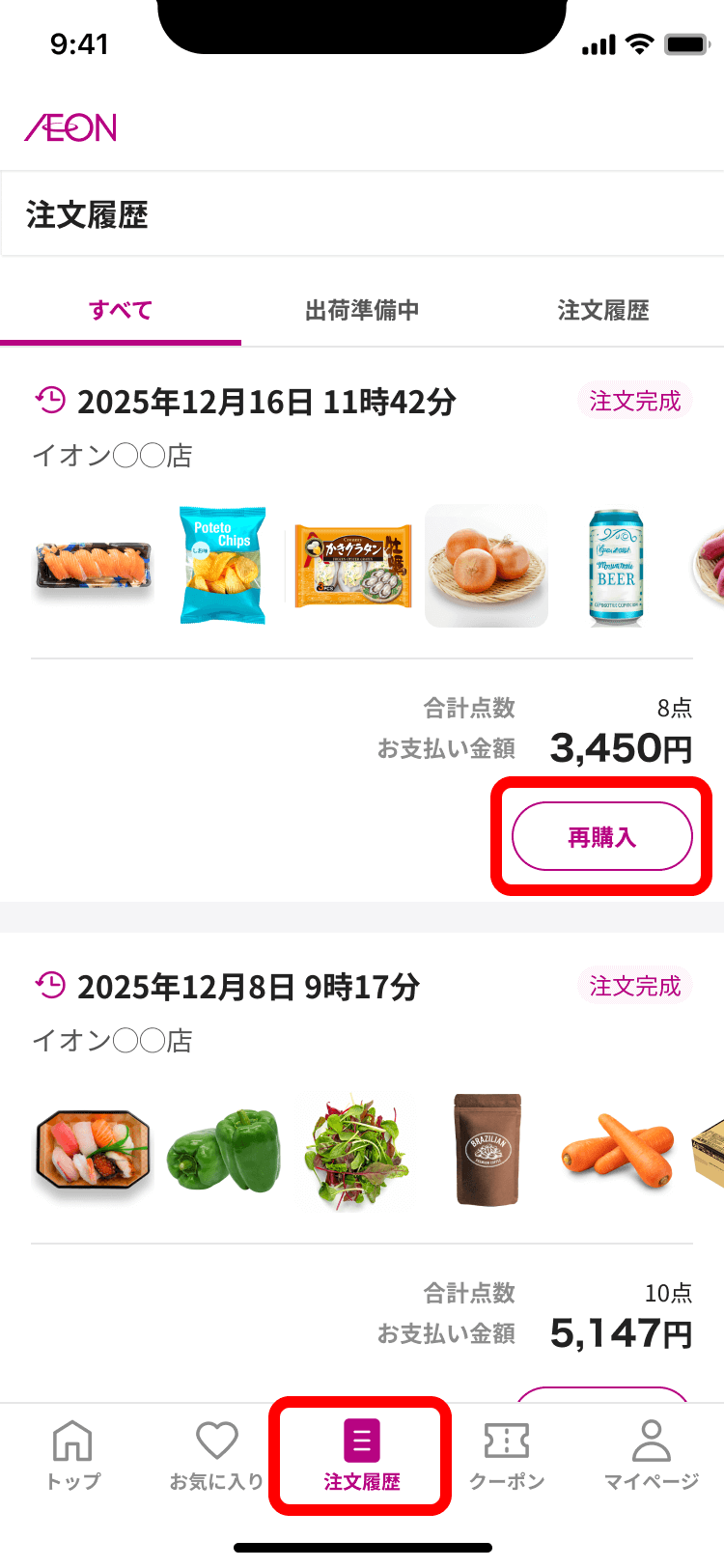Viewport: 724px width, 1568px height.
Task: Tap 注文履歴 in the bottom navigation
Action: pyautogui.click(x=361, y=1455)
